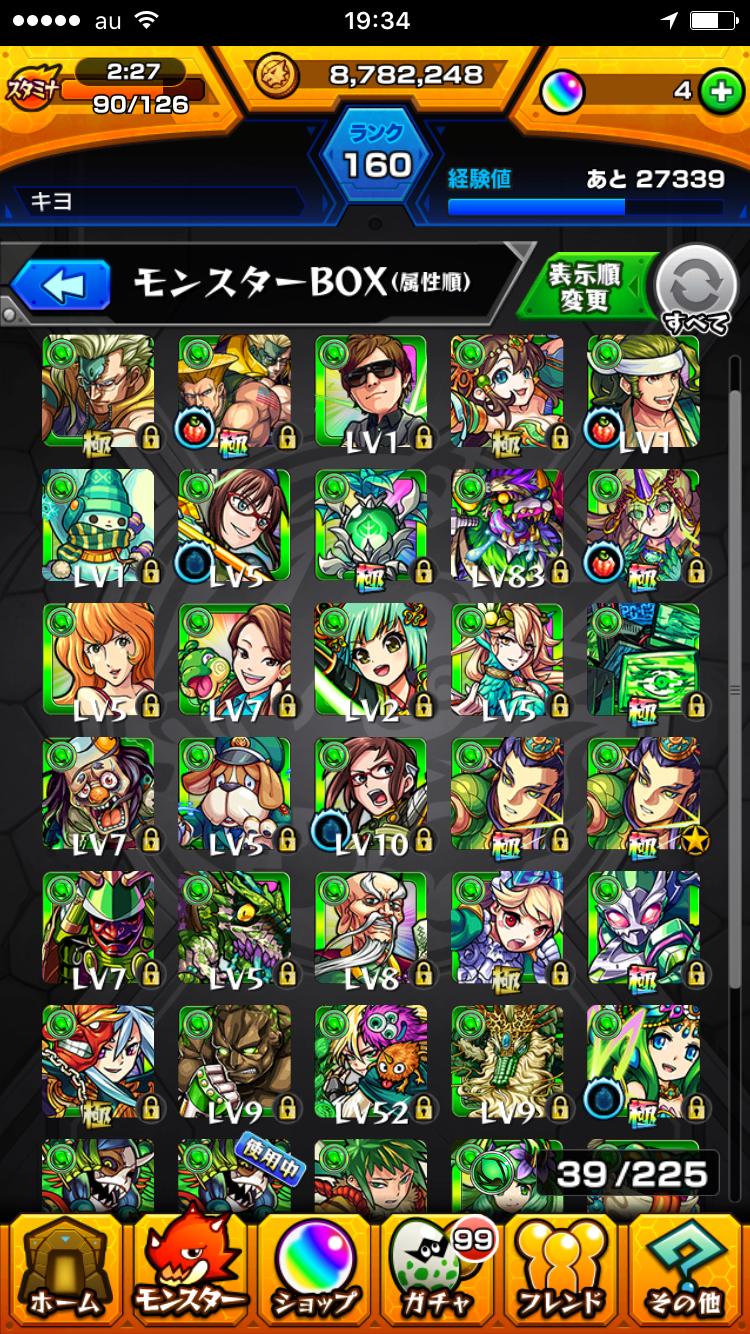Add more orbs with the plus button
The height and width of the screenshot is (1334, 750).
(718, 91)
